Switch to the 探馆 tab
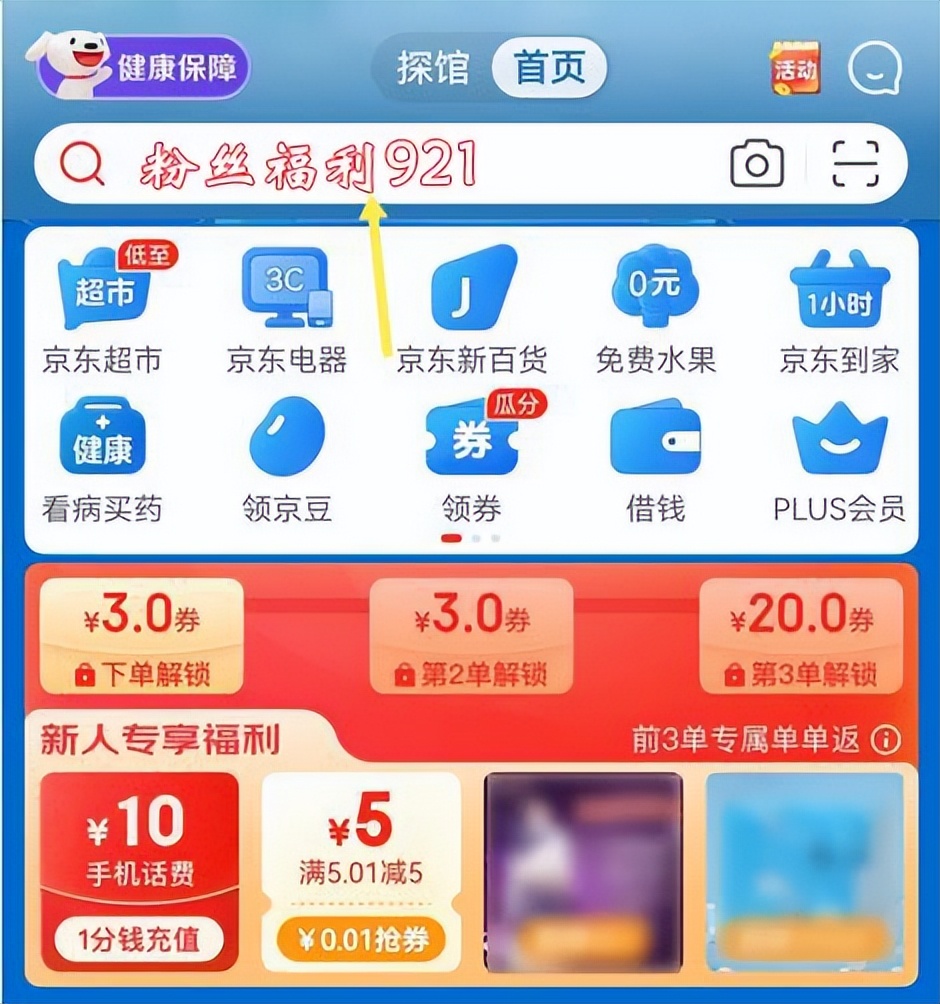The height and width of the screenshot is (1004, 940). coord(434,65)
